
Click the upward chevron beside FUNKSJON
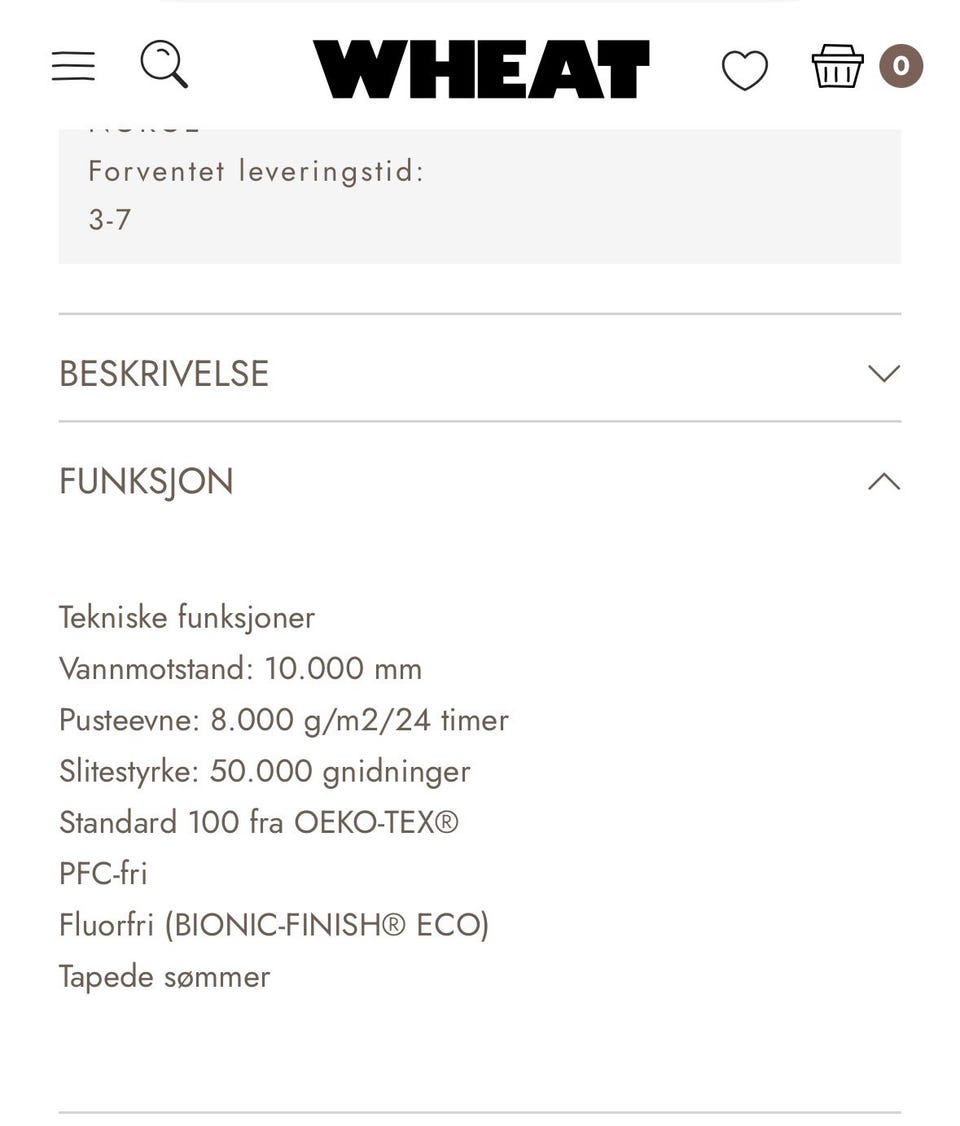click(883, 481)
